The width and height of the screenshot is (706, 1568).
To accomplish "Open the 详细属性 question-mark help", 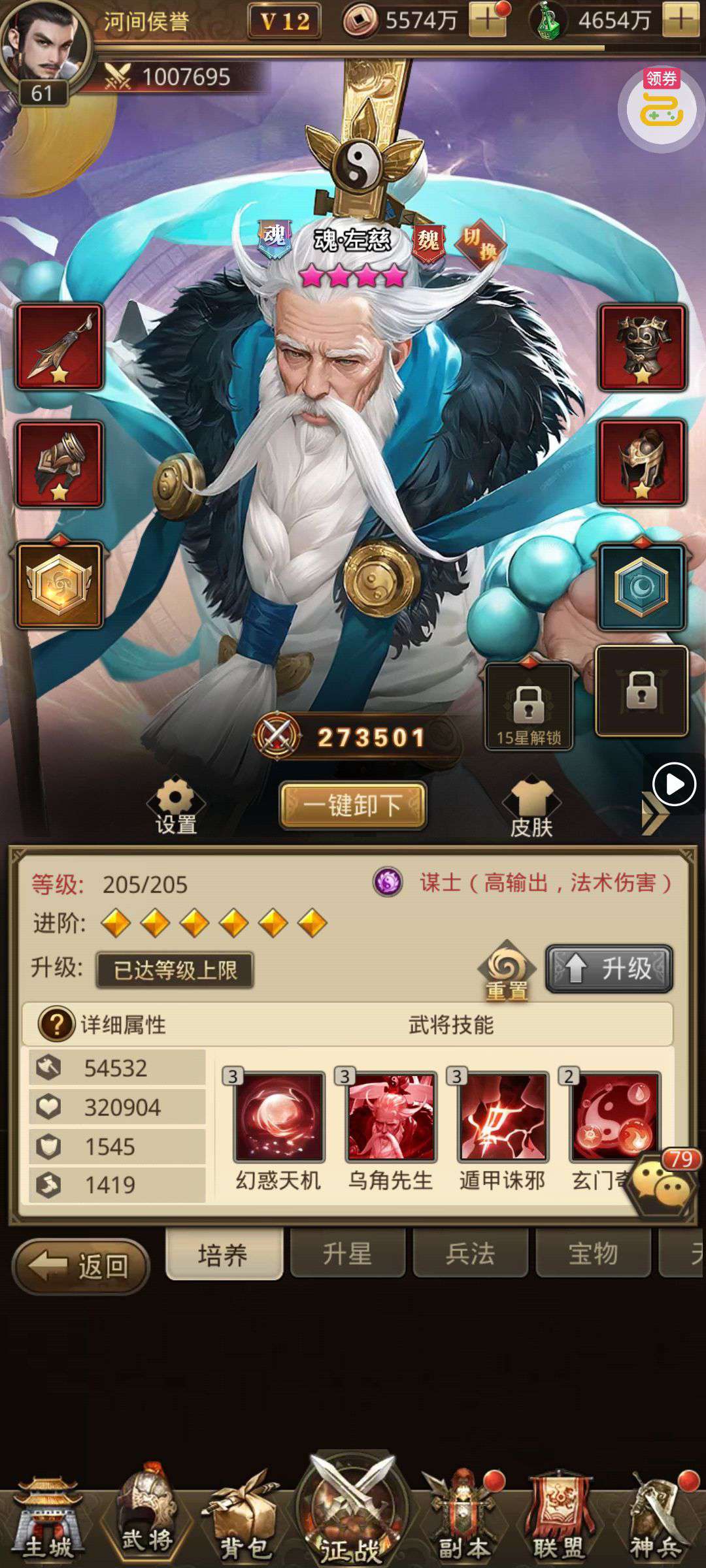I will (x=56, y=1024).
